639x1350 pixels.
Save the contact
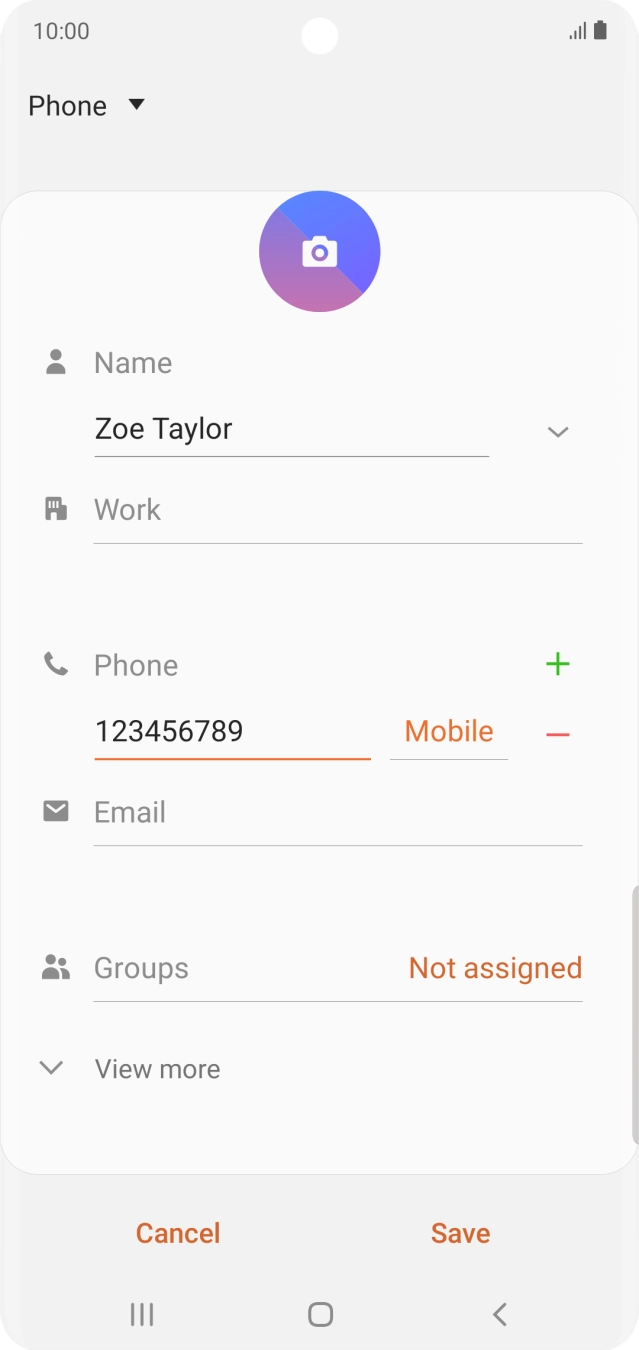click(460, 1233)
